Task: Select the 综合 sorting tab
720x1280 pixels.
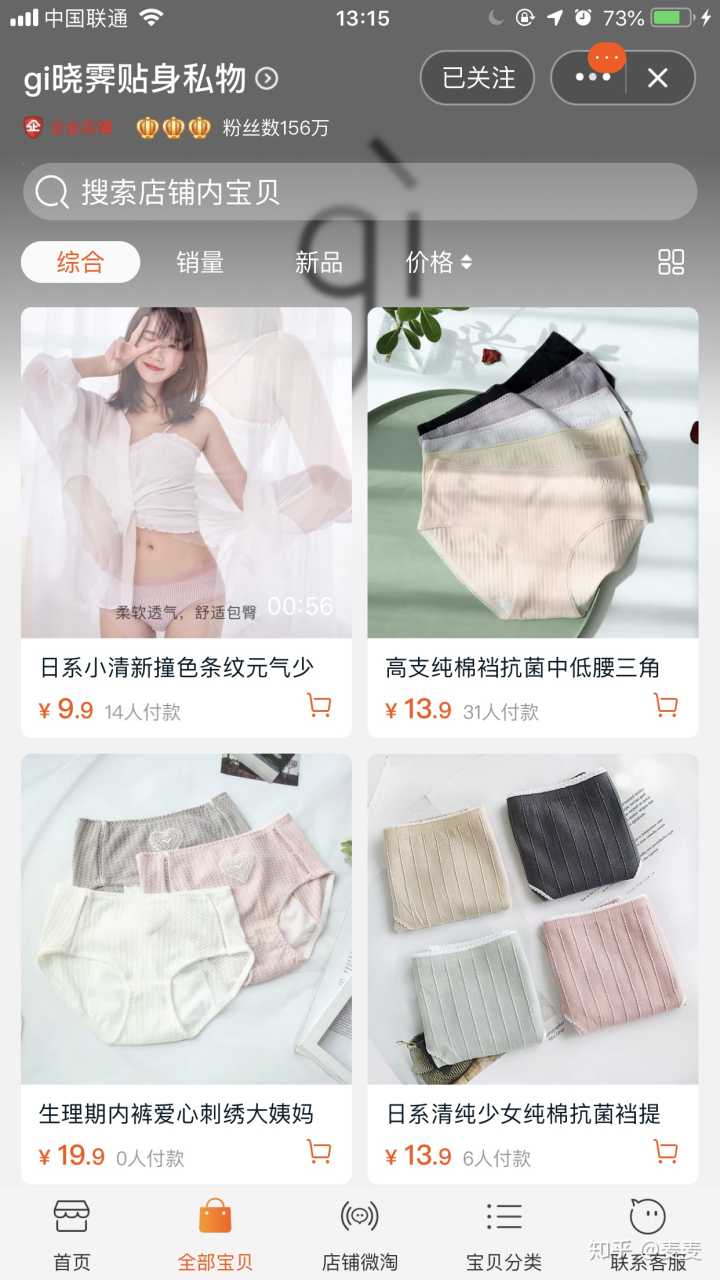Action: click(x=80, y=262)
